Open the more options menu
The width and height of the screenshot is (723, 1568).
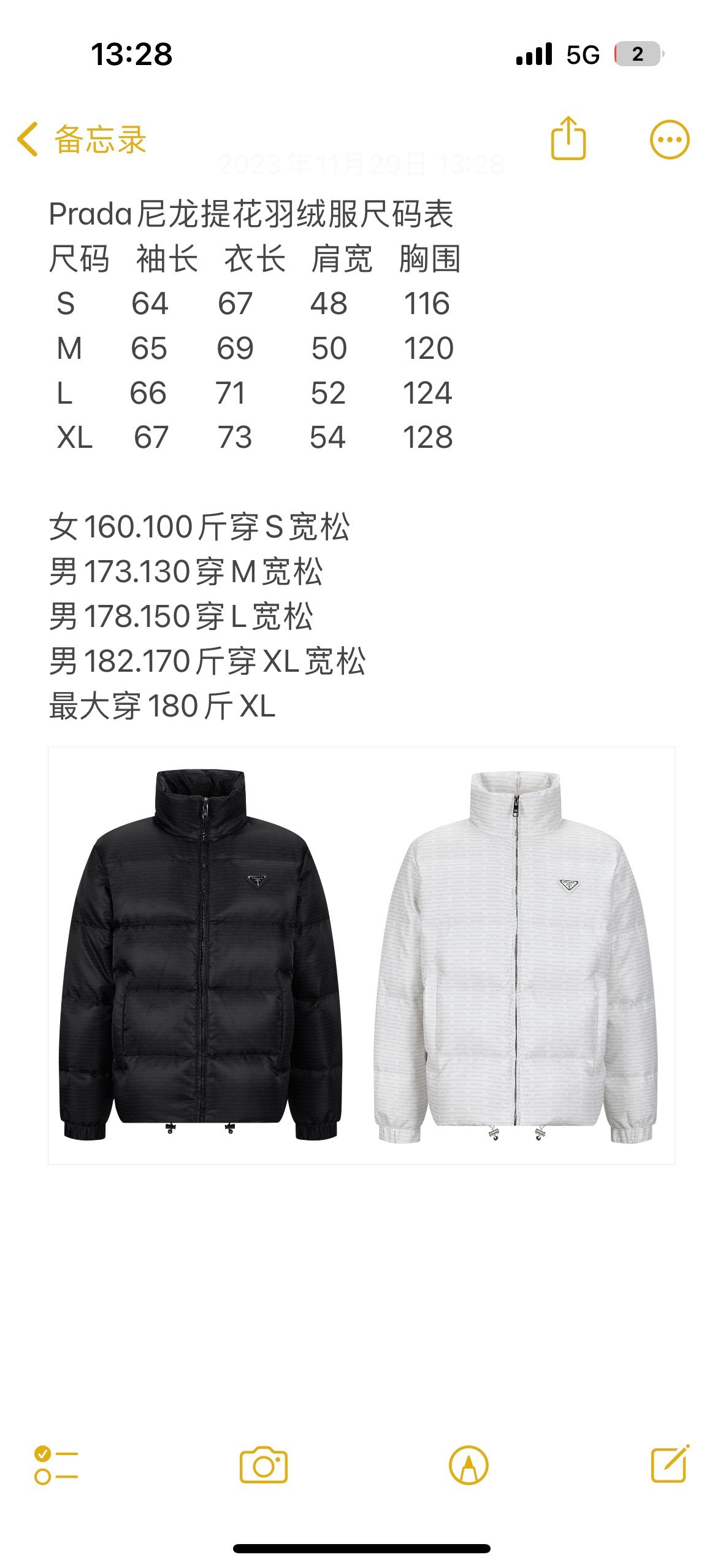(x=669, y=140)
